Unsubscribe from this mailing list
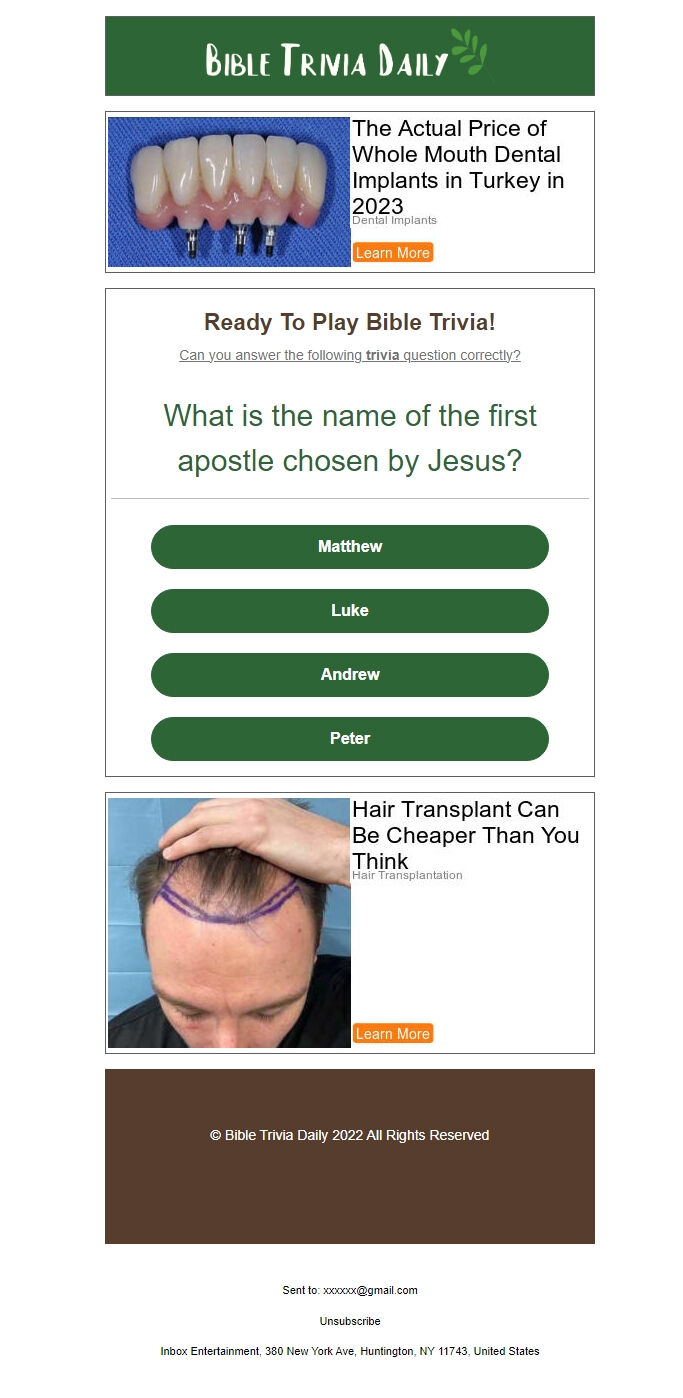Image resolution: width=683 pixels, height=1398 pixels. (349, 1321)
